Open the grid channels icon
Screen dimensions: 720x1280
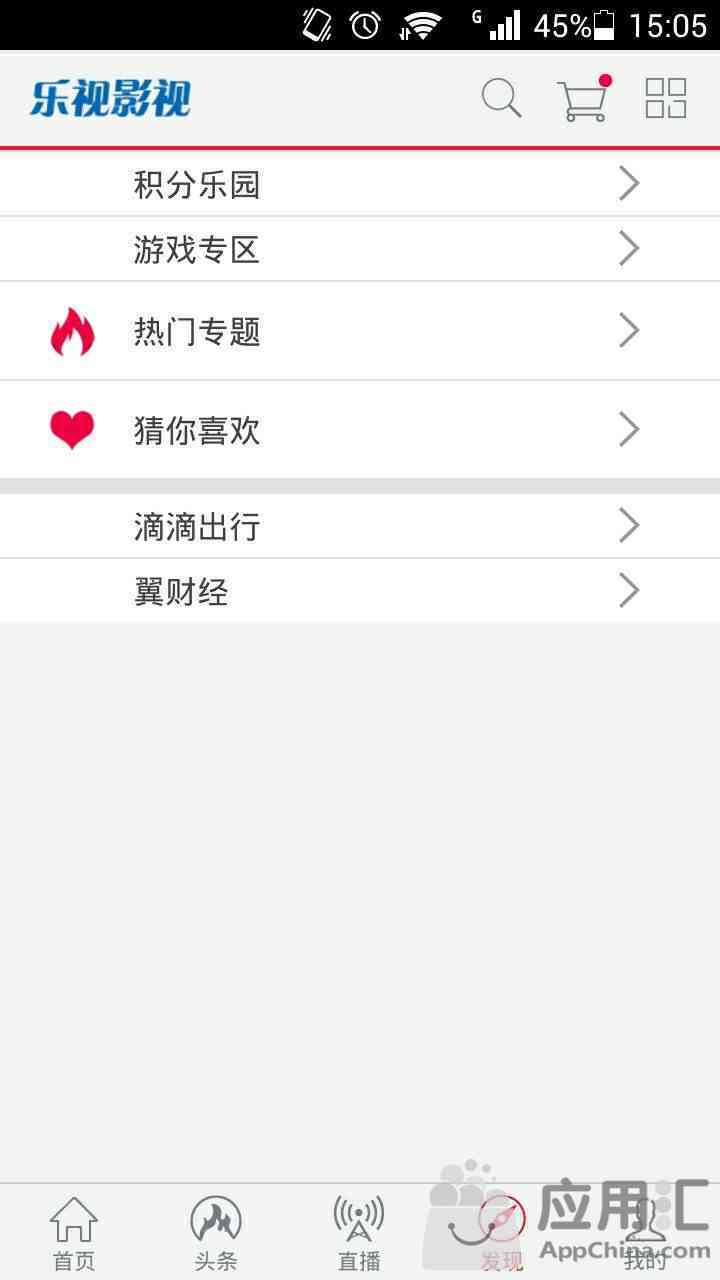pyautogui.click(x=666, y=99)
